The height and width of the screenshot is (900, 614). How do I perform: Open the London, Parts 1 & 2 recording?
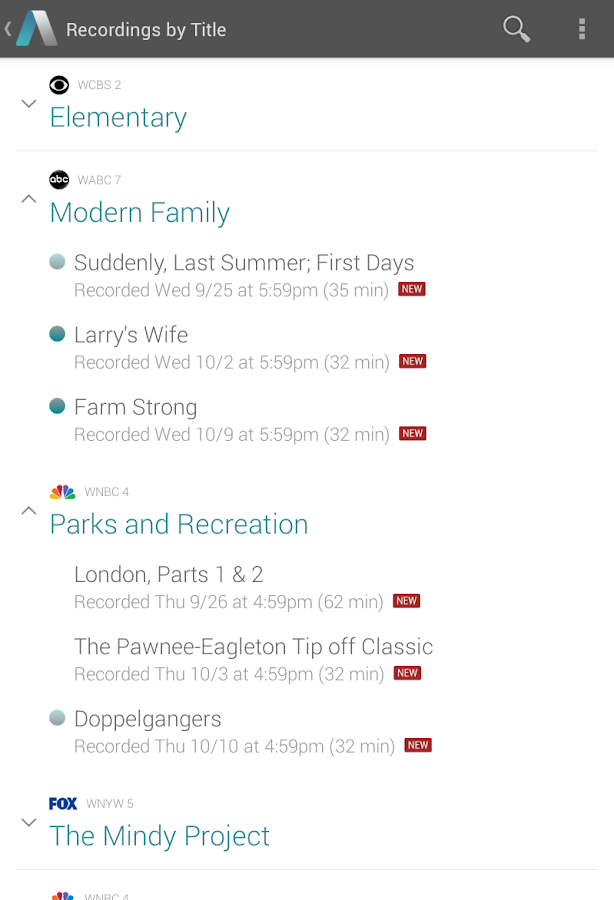168,587
